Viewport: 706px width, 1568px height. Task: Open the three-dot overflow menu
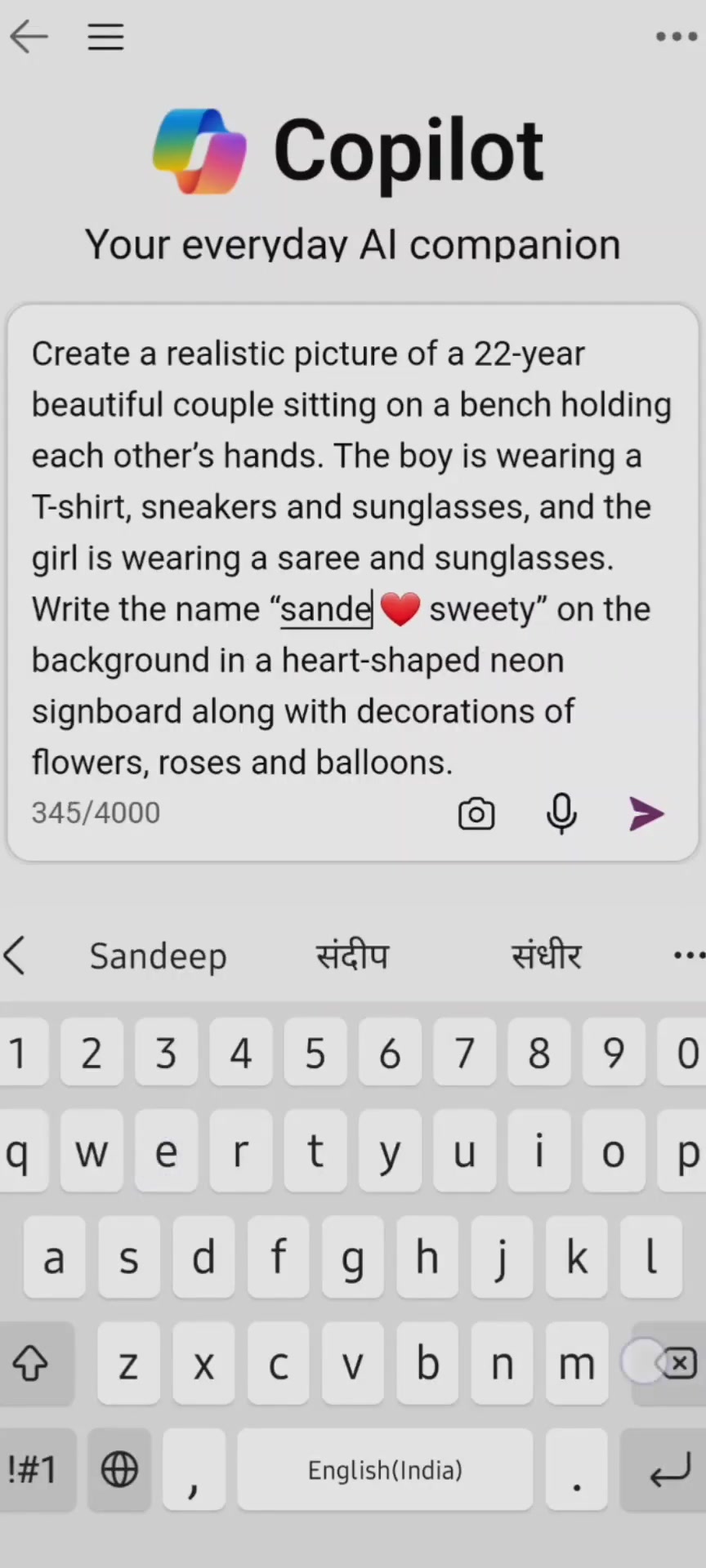[x=677, y=37]
